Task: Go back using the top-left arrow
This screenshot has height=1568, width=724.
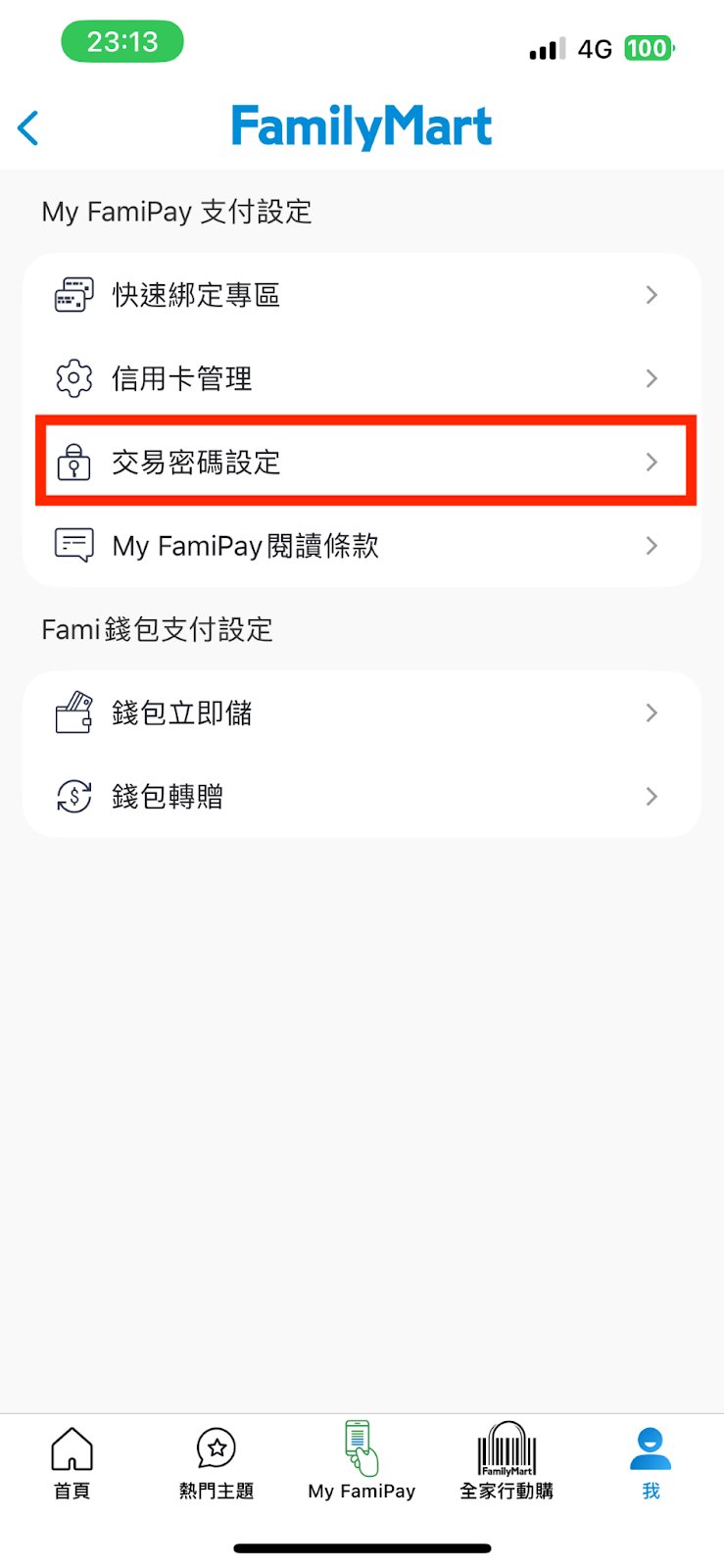Action: (29, 128)
